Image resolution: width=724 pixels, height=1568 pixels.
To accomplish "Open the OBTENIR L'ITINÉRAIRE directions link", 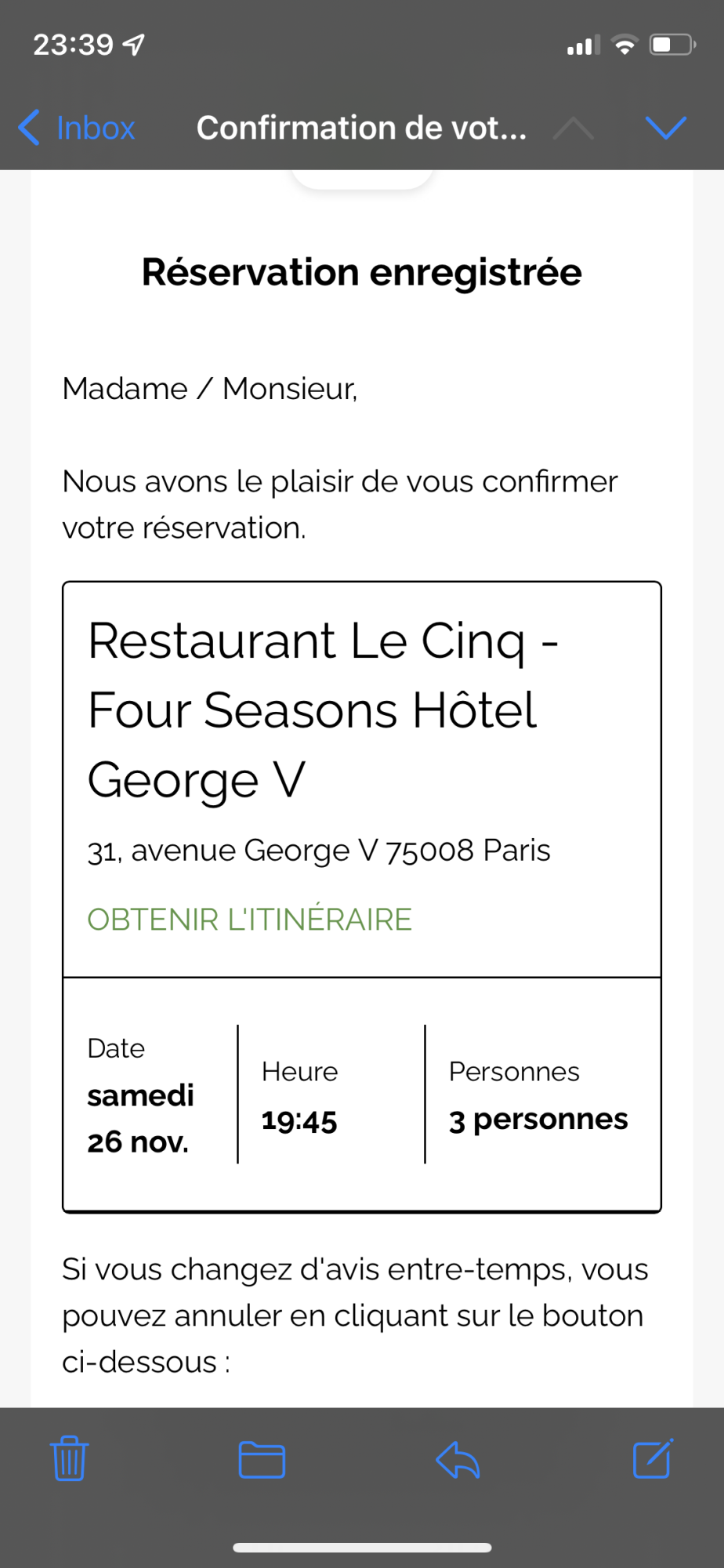I will (249, 920).
